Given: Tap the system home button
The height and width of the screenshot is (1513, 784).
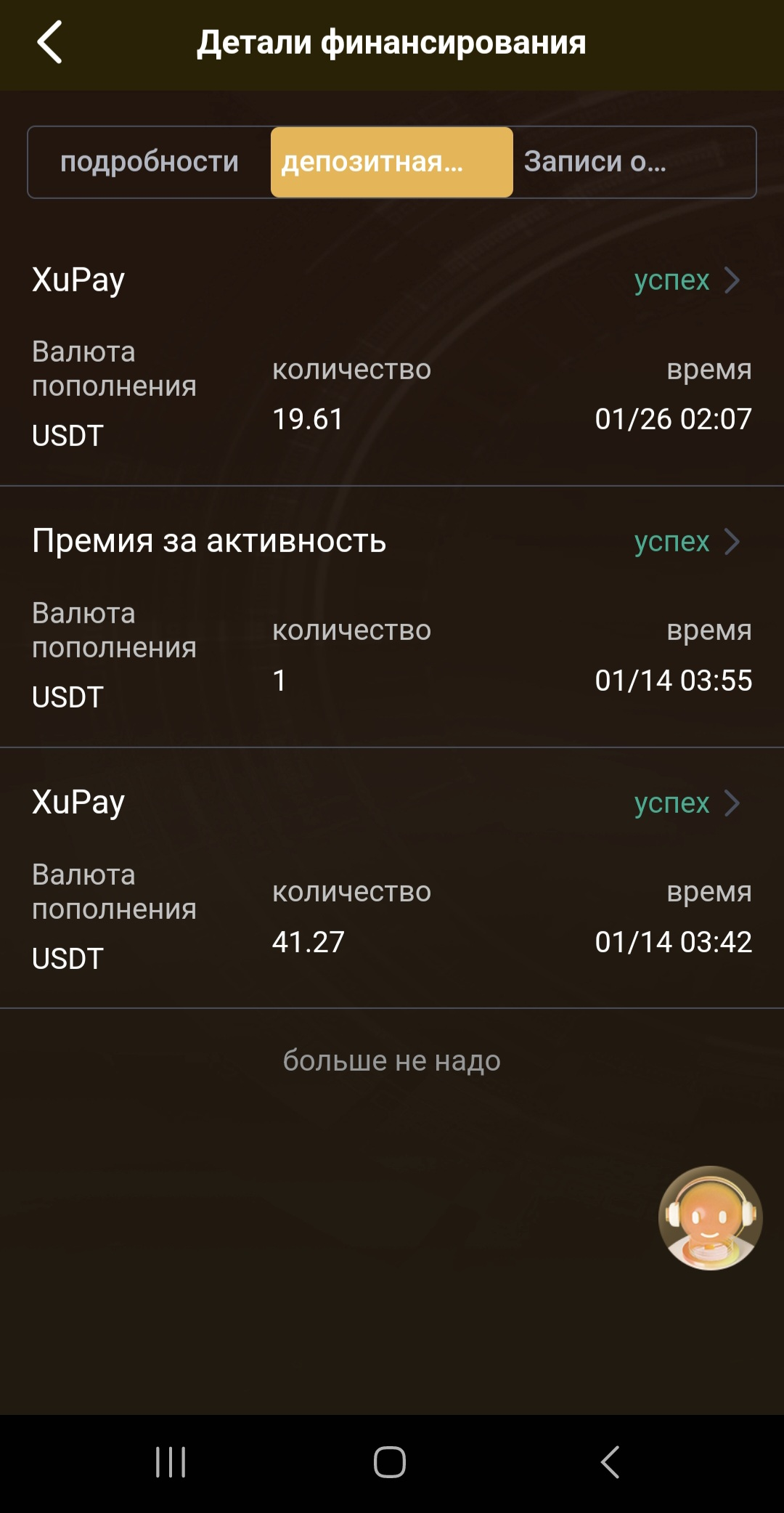Looking at the screenshot, I should (x=390, y=1462).
